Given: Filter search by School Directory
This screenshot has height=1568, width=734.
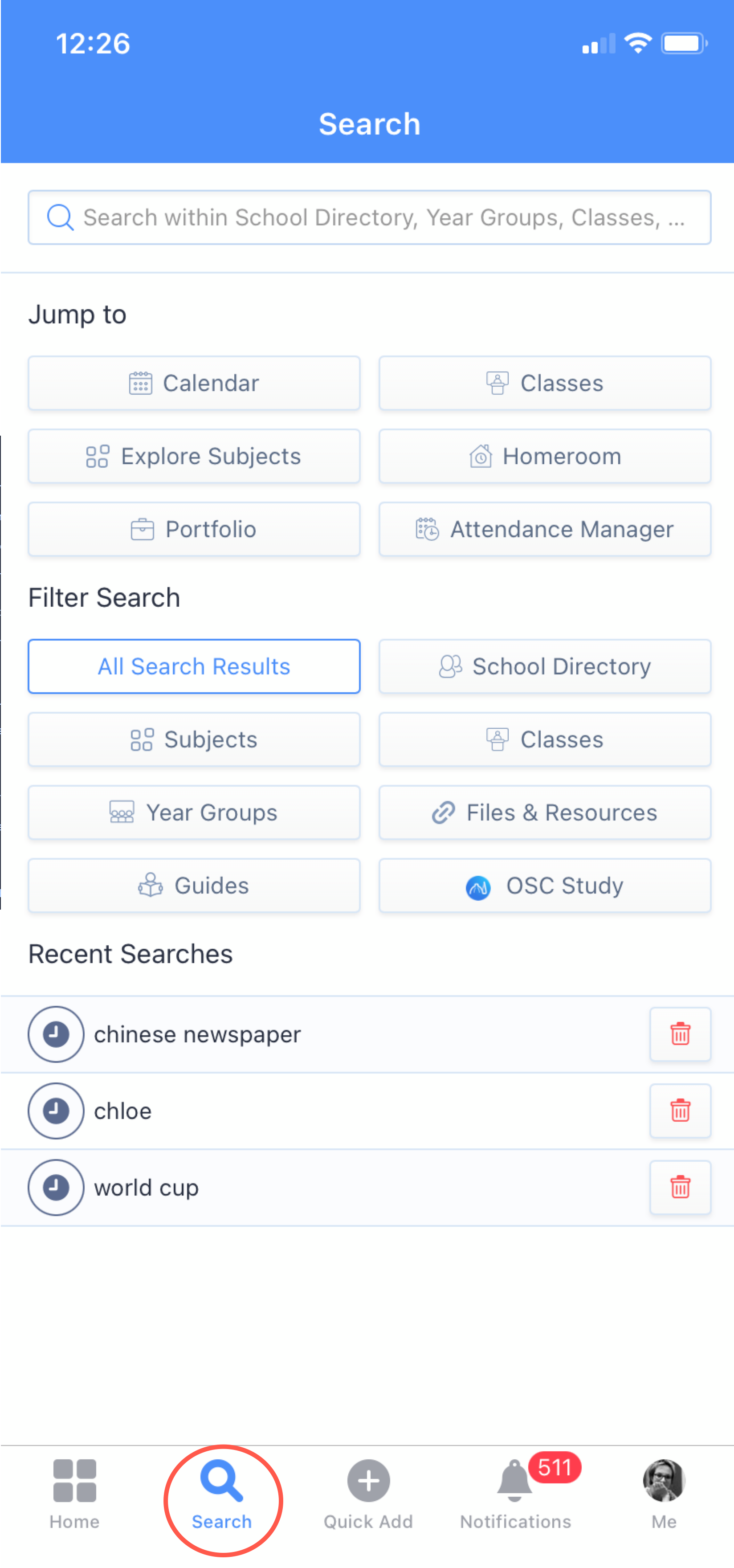Looking at the screenshot, I should pos(545,666).
